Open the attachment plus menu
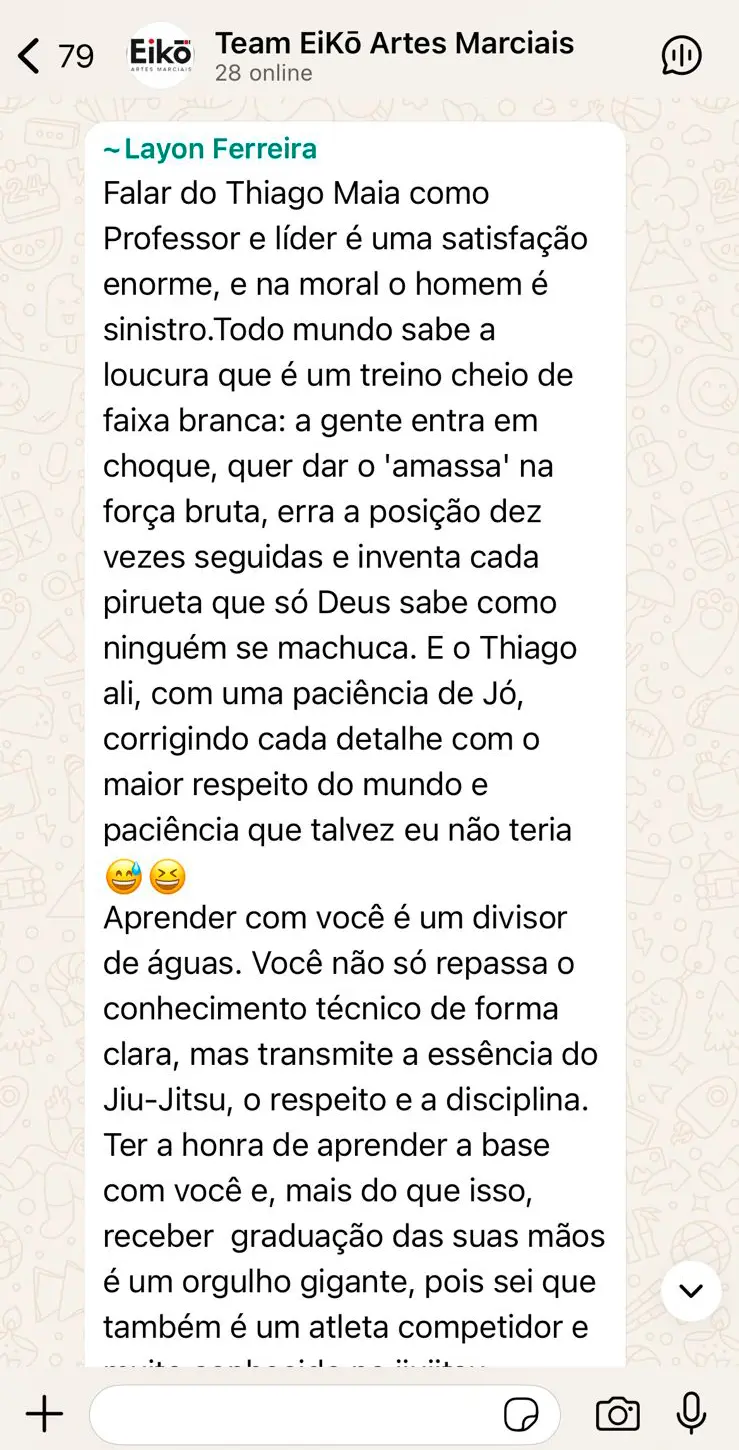The image size is (739, 1450). tap(44, 1414)
